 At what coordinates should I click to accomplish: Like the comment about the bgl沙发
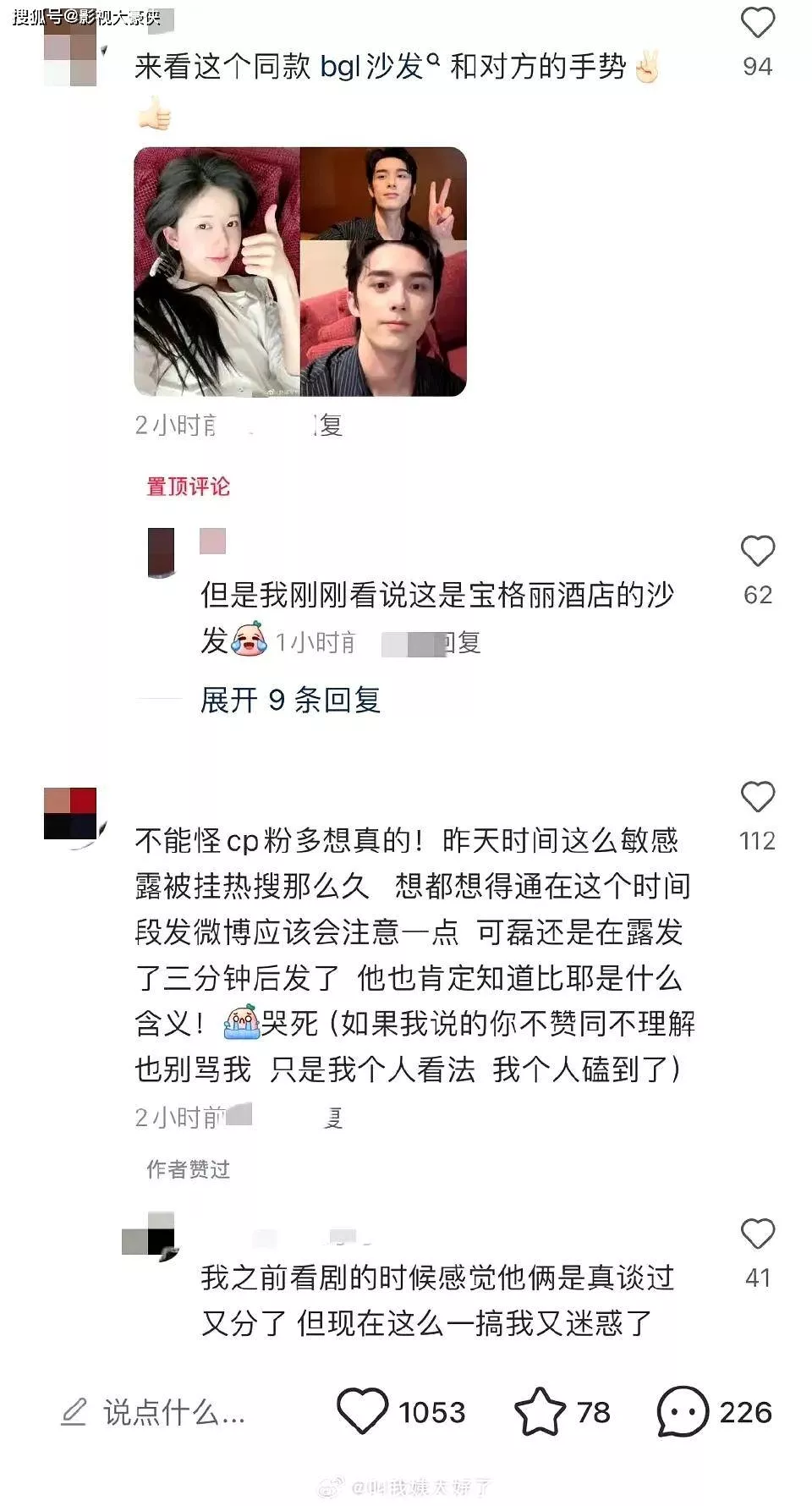tap(757, 24)
